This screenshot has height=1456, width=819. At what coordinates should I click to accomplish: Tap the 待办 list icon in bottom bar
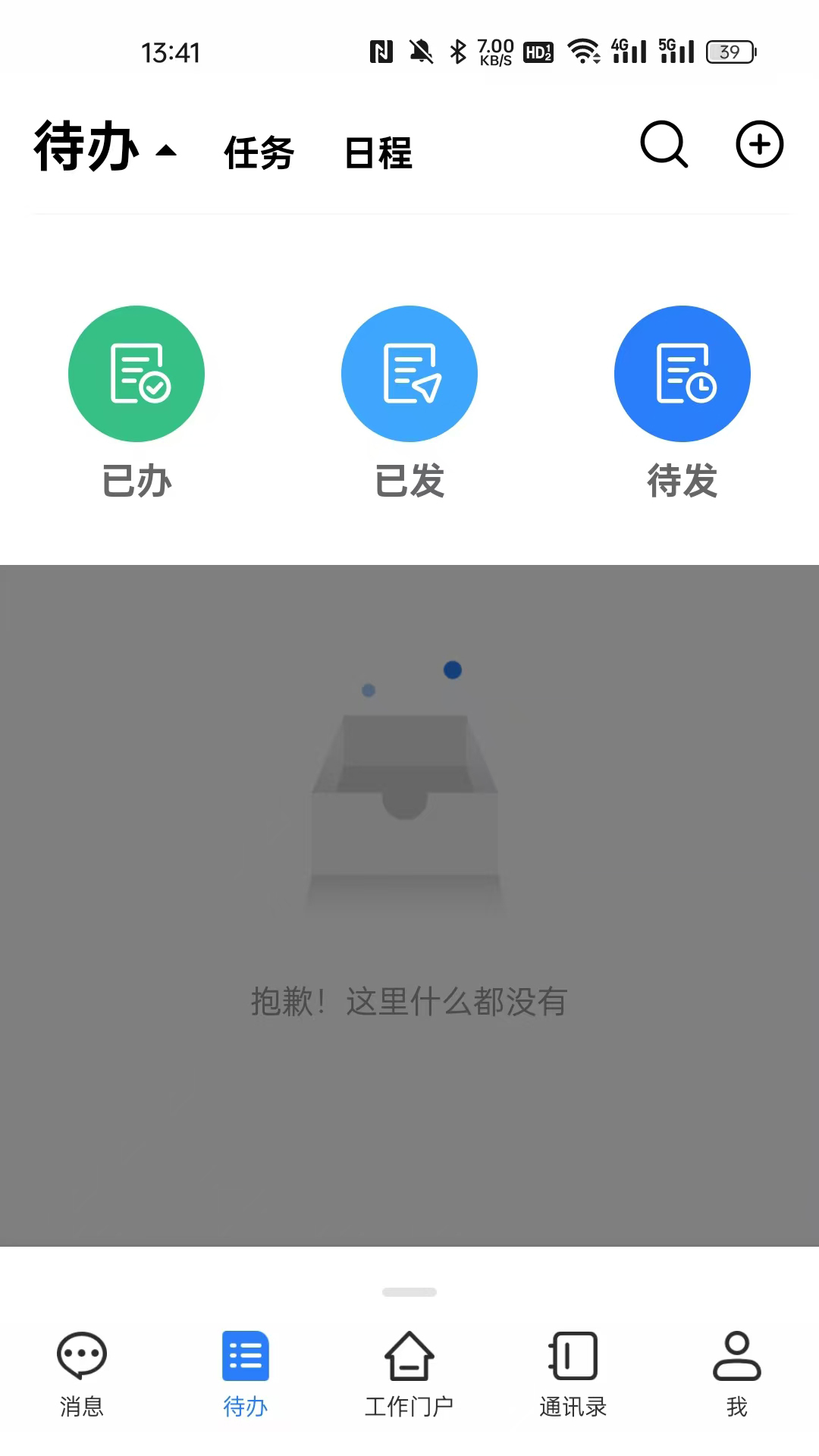pyautogui.click(x=245, y=1354)
